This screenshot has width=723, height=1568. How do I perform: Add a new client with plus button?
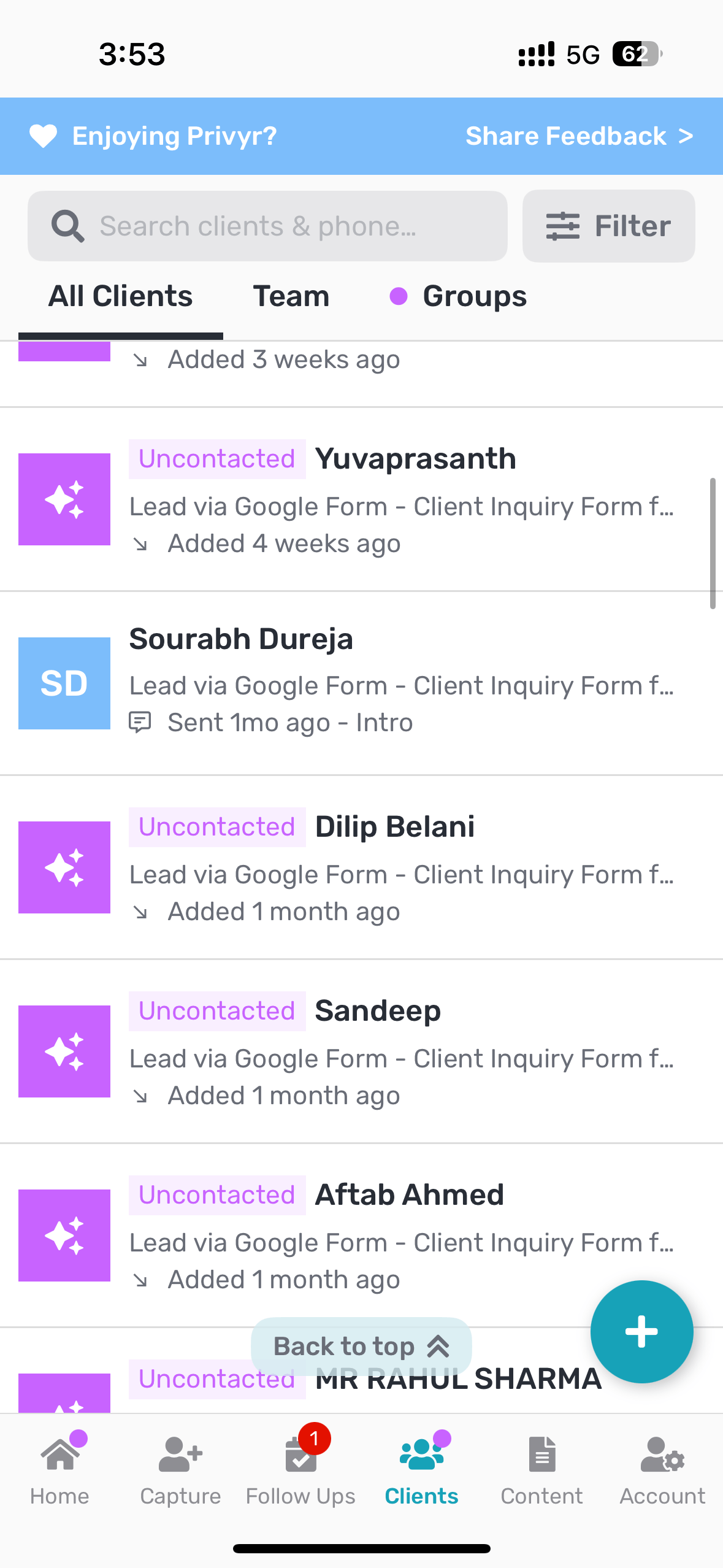pyautogui.click(x=641, y=1332)
